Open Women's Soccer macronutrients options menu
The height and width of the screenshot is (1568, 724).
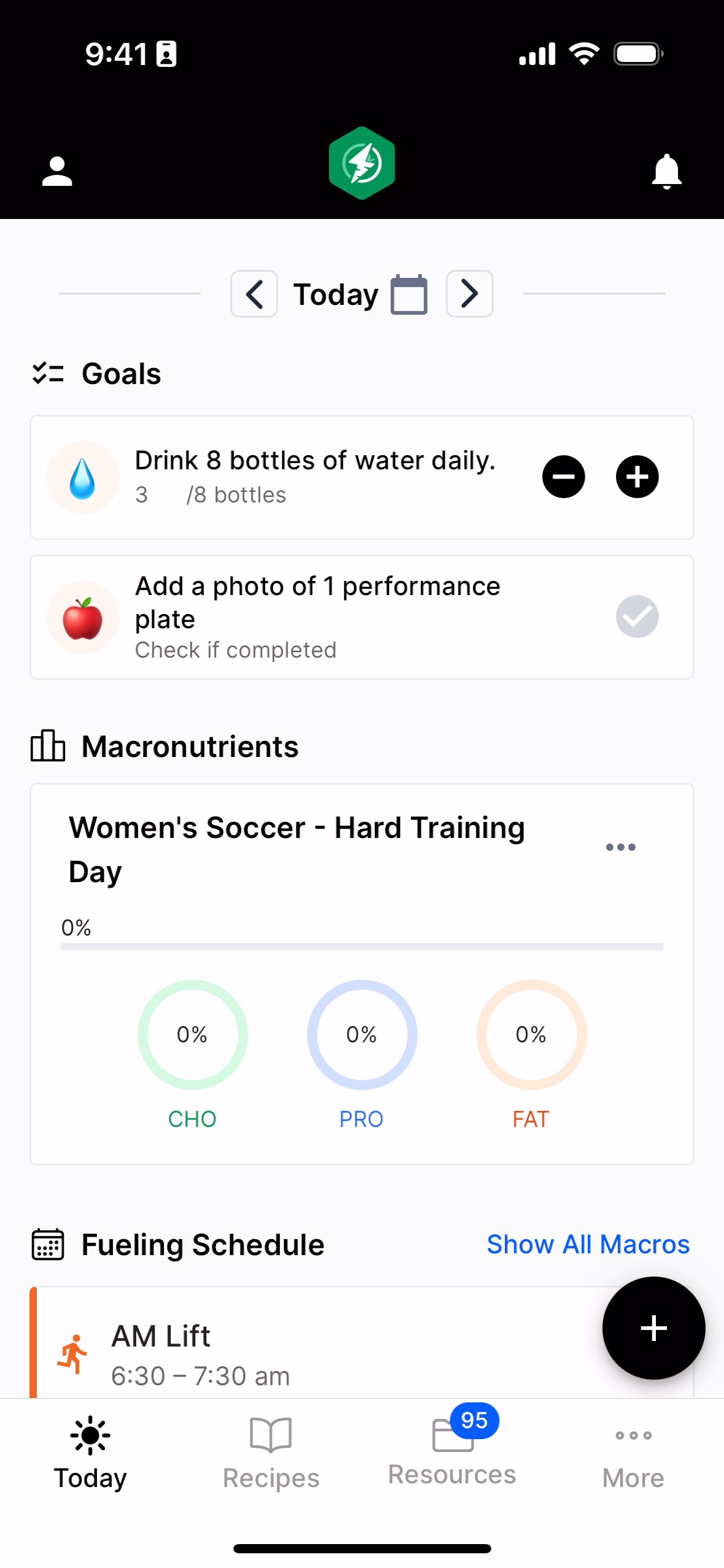coord(620,847)
